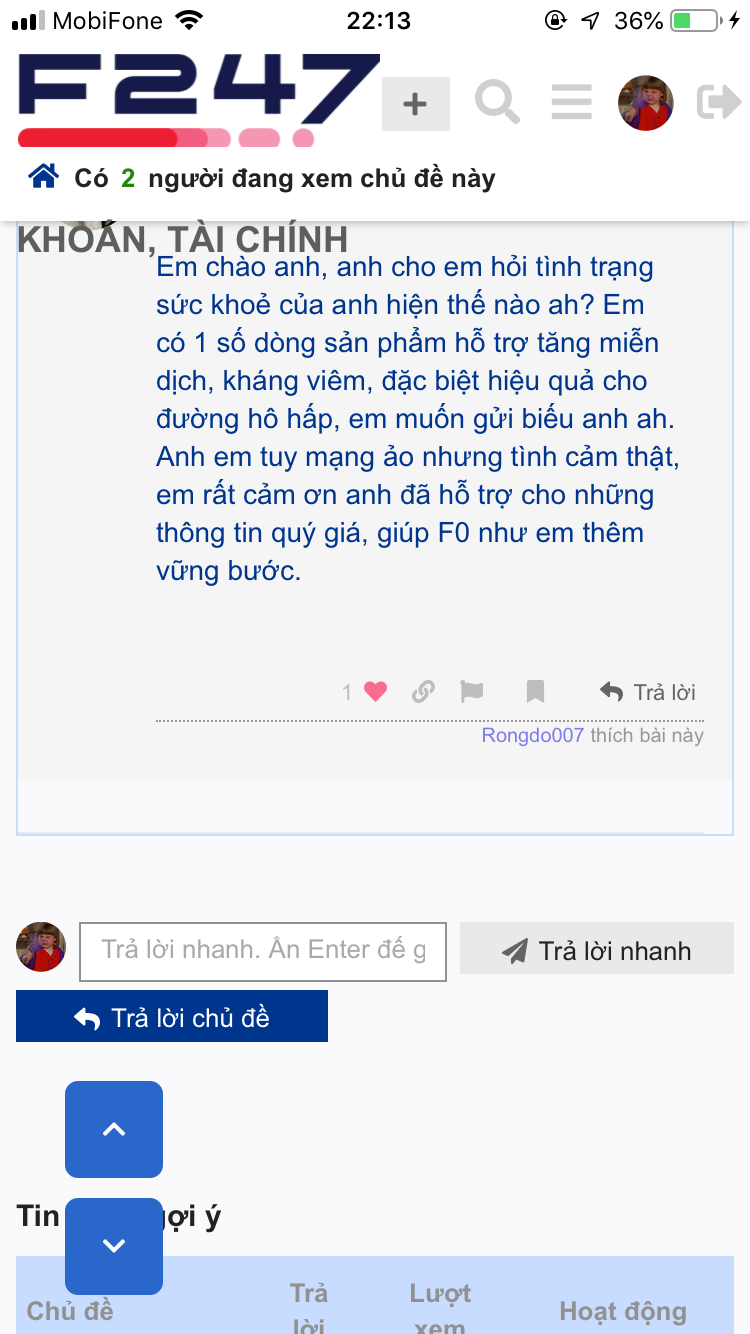Screen dimensions: 750x1334
Task: Jump to top with the up arrow
Action: click(114, 1129)
